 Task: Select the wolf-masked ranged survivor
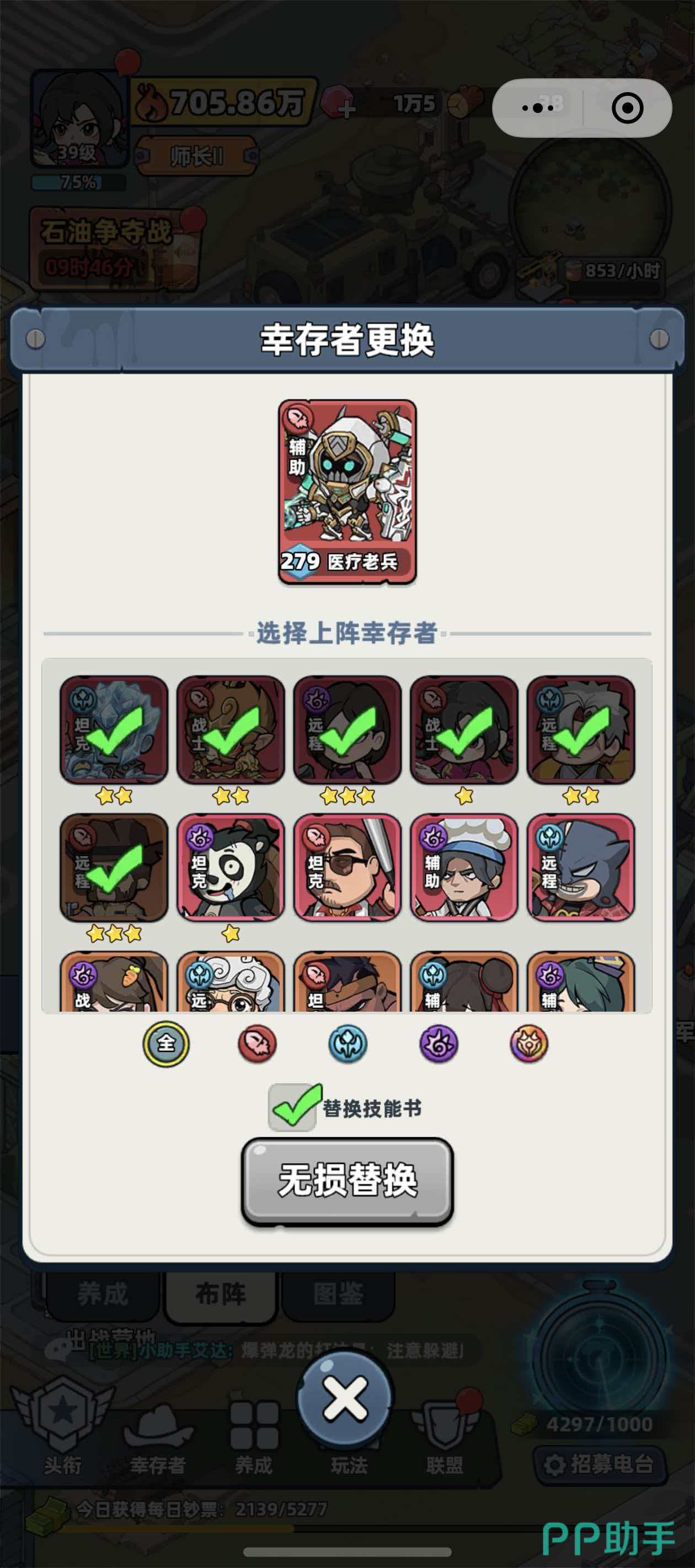coord(580,867)
